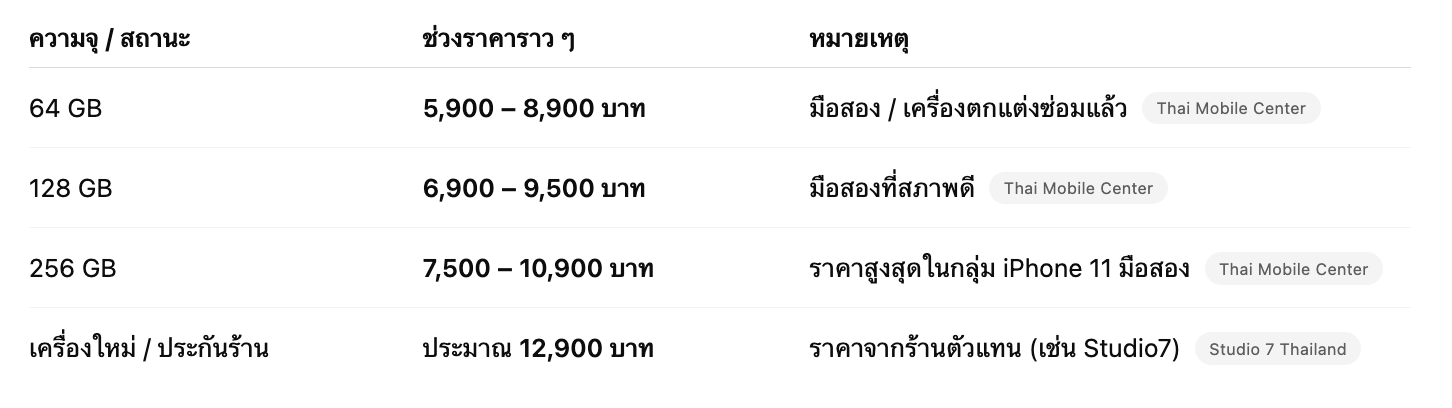Open the Thai Mobile Center source in the 64 GB row
This screenshot has width=1452, height=408.
tap(1230, 108)
